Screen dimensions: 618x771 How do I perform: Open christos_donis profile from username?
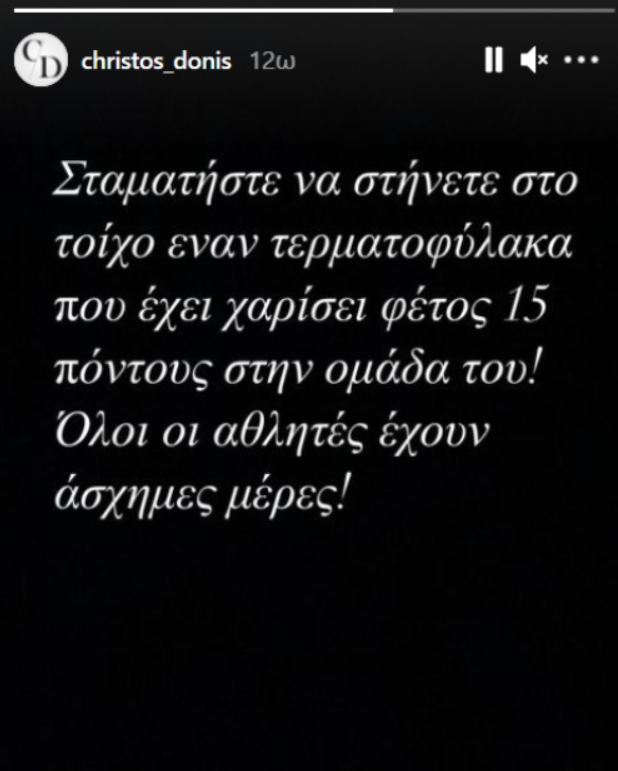155,61
